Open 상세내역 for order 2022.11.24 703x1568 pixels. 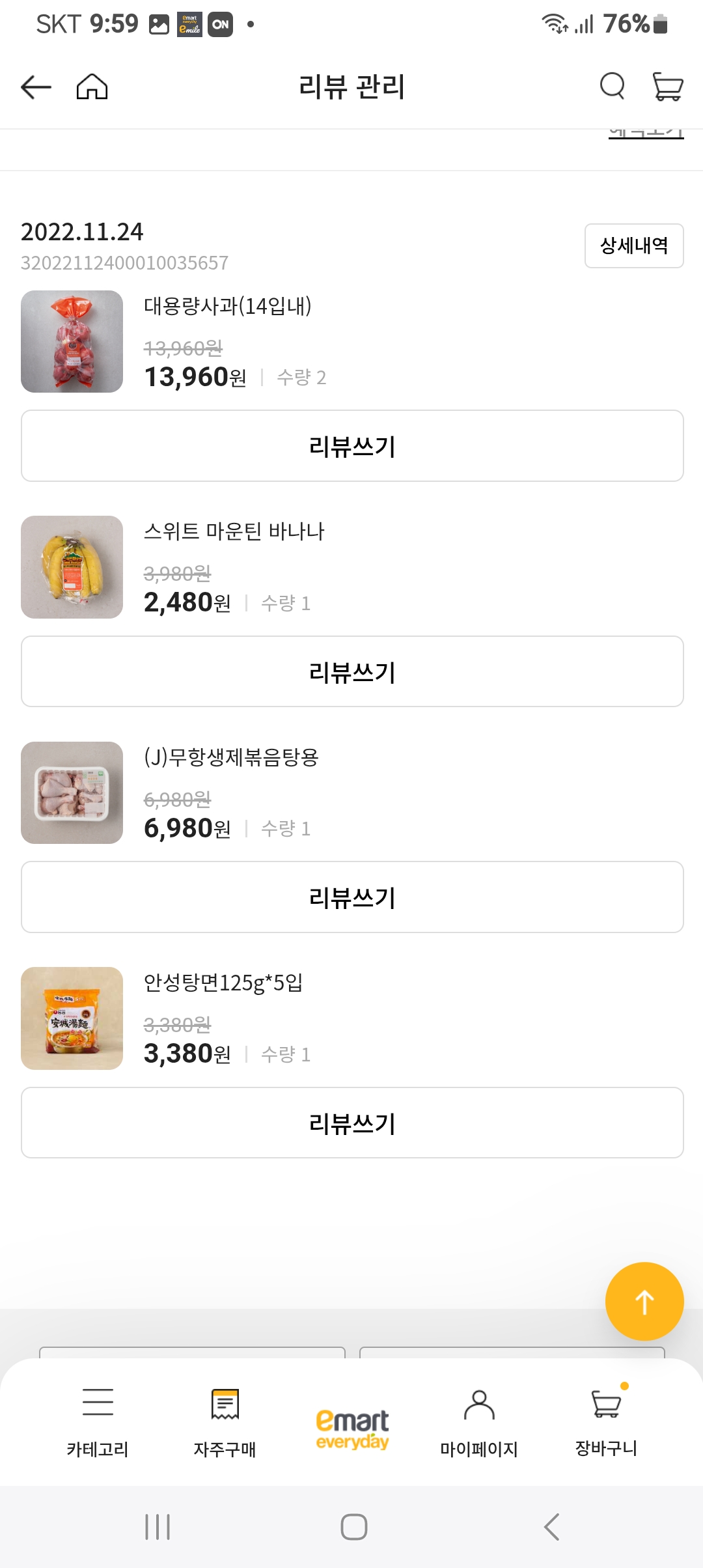click(633, 245)
